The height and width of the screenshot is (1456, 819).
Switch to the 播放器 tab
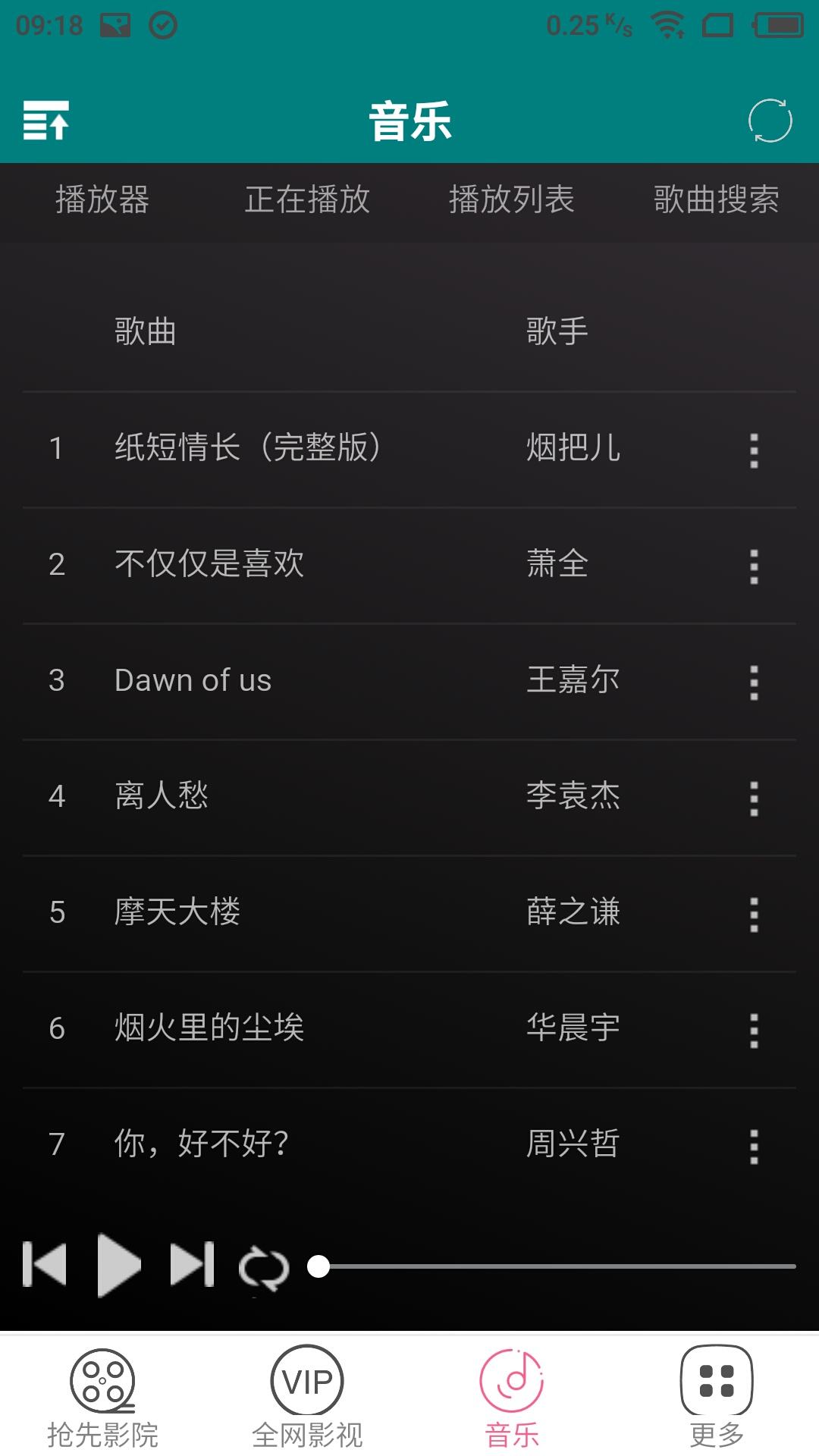[102, 200]
